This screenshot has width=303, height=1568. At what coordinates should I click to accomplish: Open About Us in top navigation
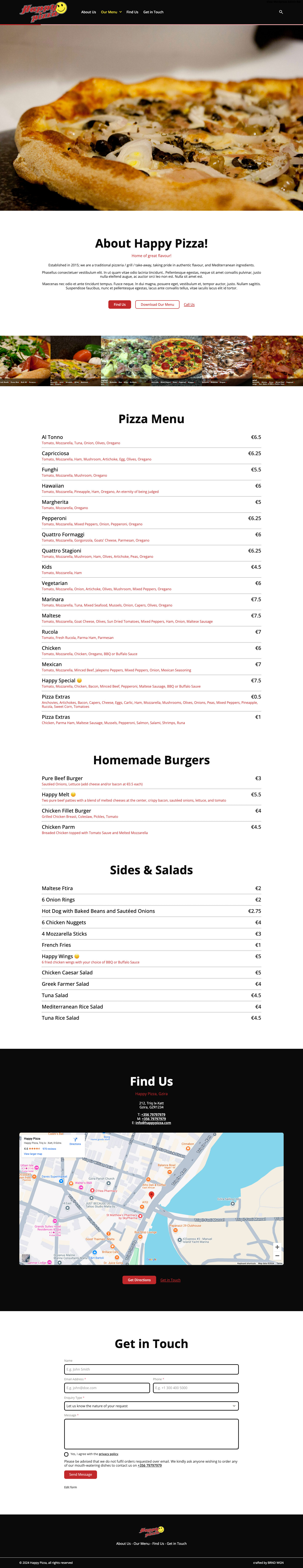pyautogui.click(x=89, y=12)
